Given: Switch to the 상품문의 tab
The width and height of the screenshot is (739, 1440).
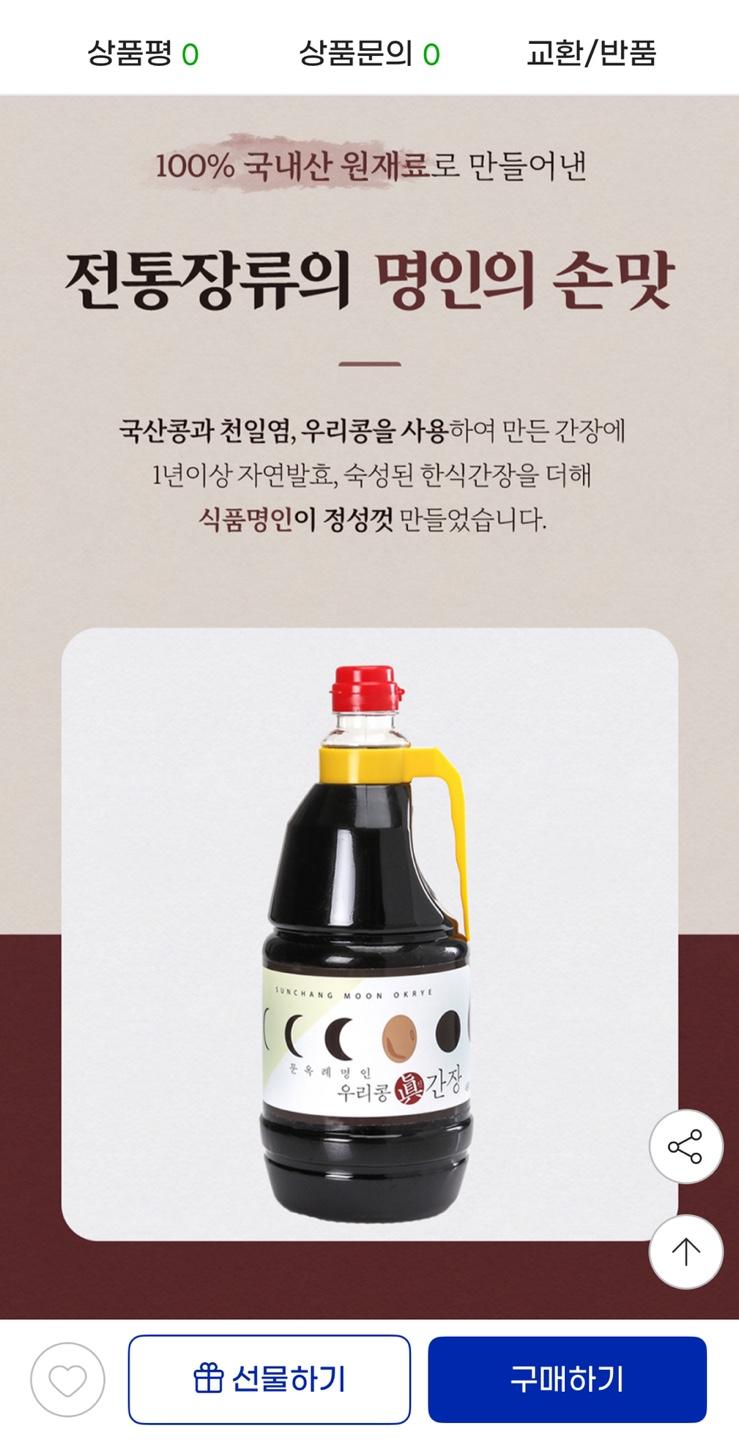Looking at the screenshot, I should (x=369, y=52).
